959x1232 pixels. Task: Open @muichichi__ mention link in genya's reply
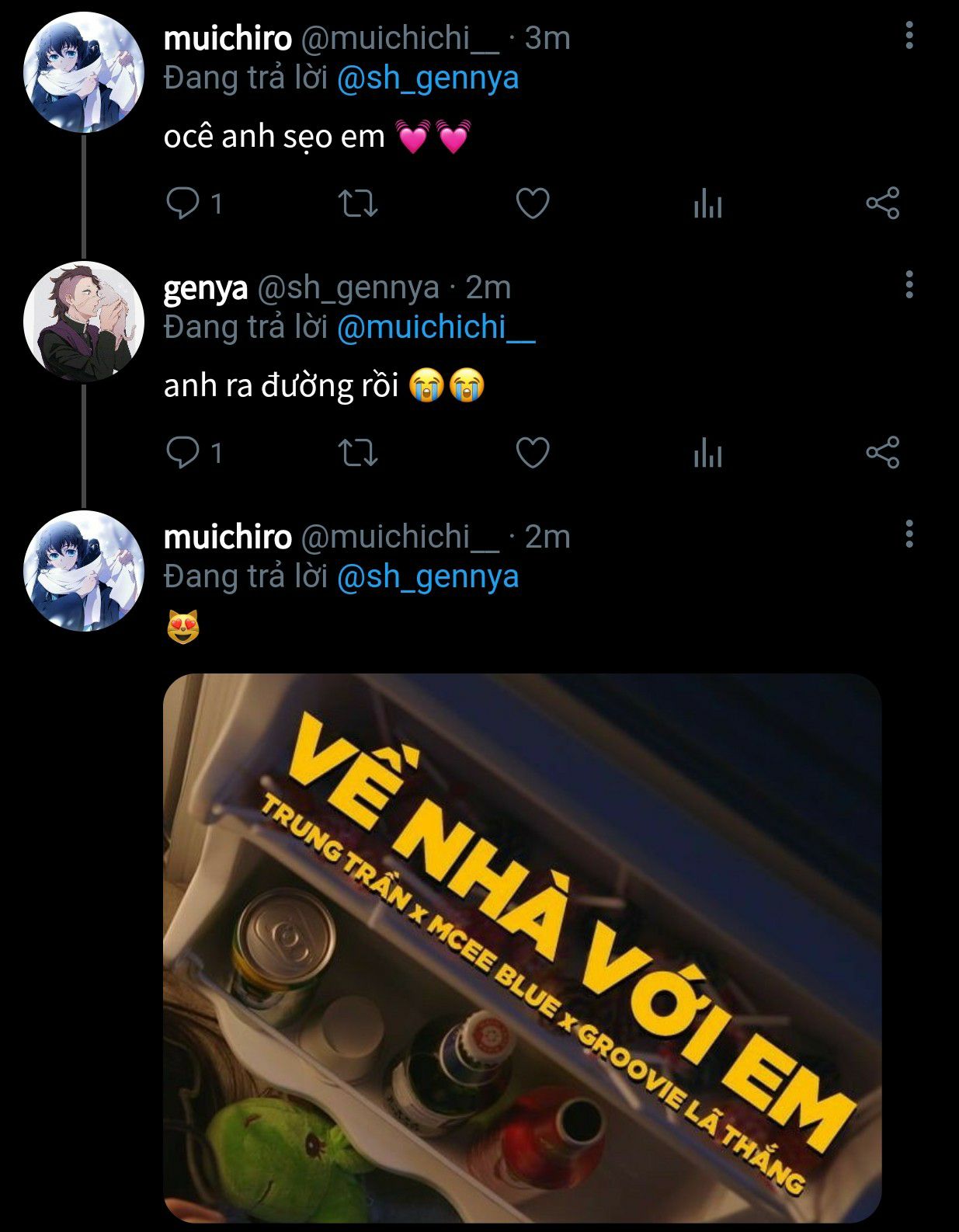[x=436, y=327]
